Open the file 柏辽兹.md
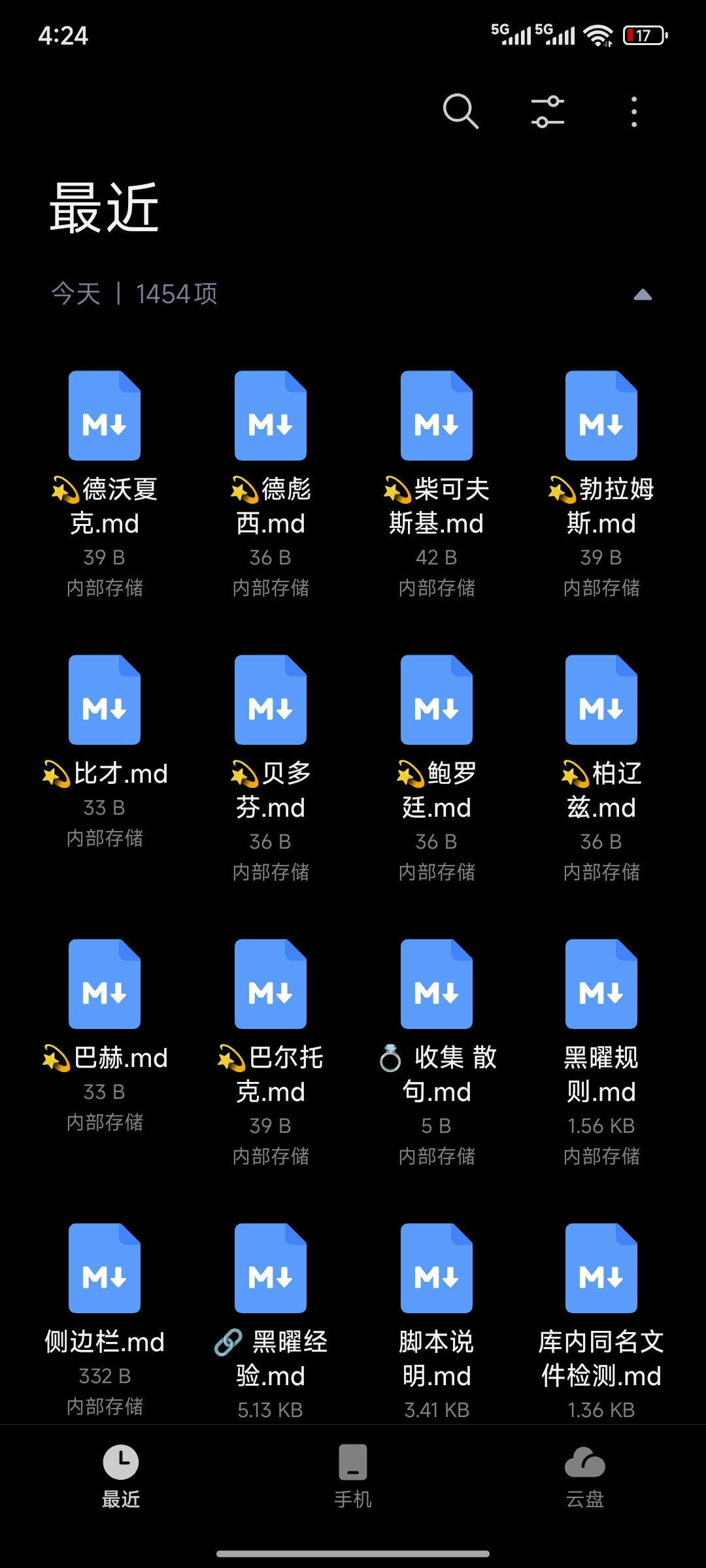The width and height of the screenshot is (706, 1568). tap(601, 700)
